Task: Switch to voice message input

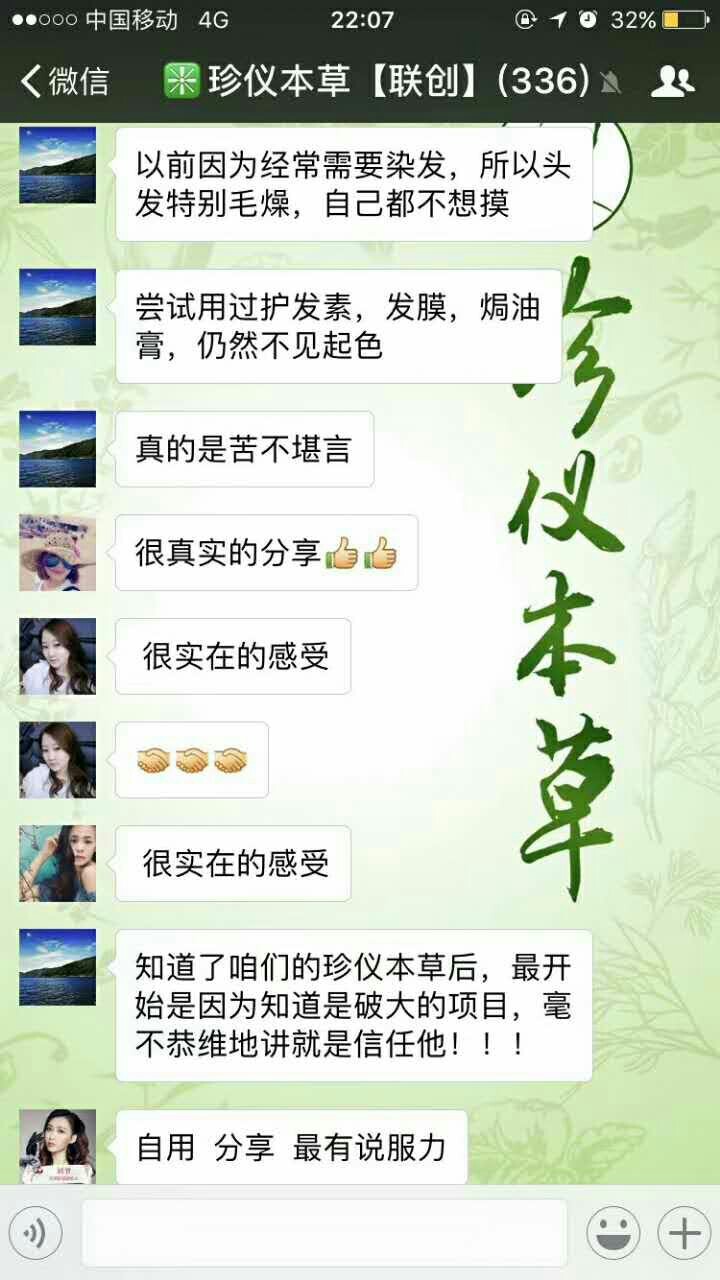Action: tap(35, 1233)
